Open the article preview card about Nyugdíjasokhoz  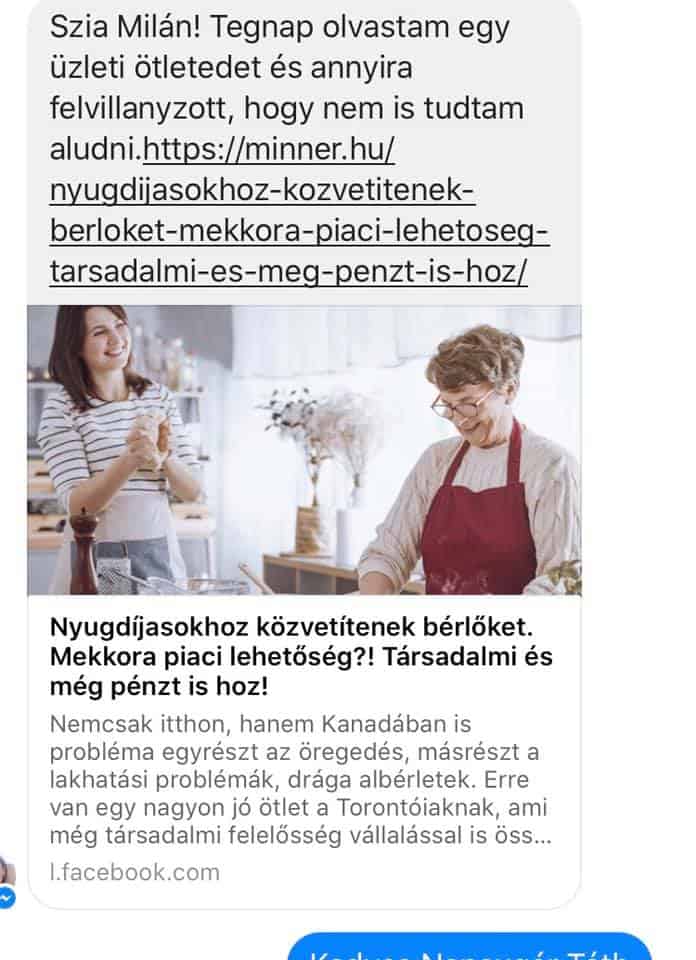click(302, 659)
